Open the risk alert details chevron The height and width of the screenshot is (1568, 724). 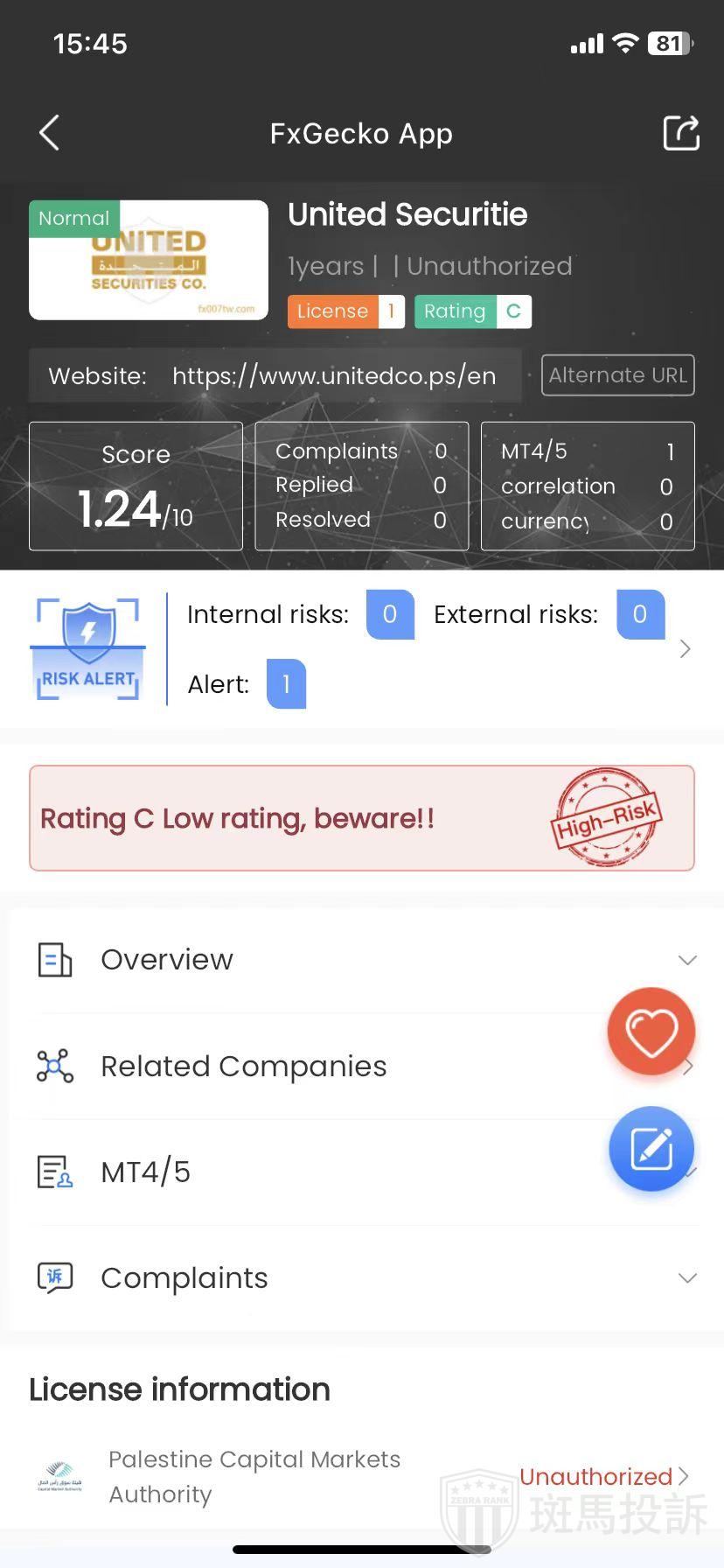685,649
